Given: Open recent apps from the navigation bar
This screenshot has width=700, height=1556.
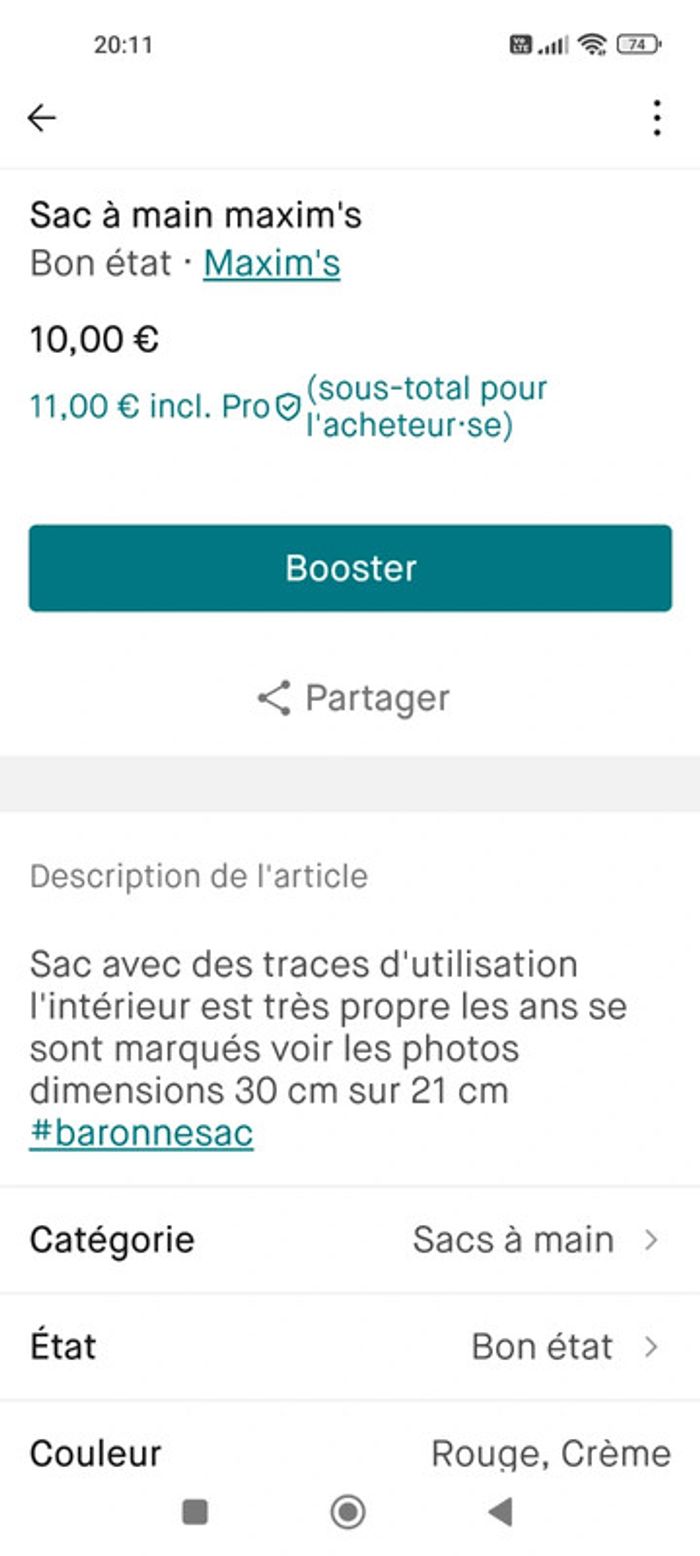Looking at the screenshot, I should (x=195, y=1512).
